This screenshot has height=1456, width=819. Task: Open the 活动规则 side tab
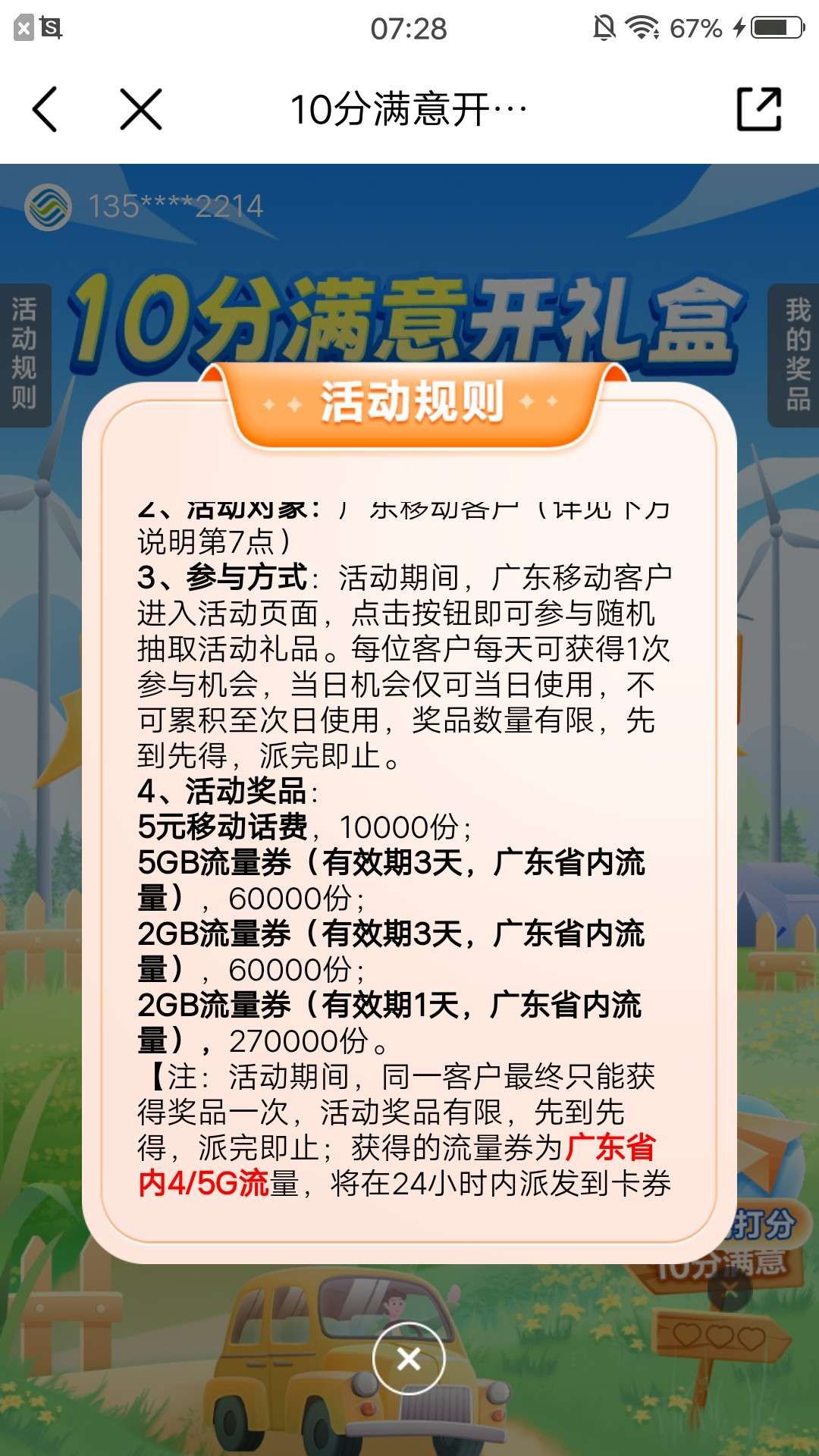(24, 354)
